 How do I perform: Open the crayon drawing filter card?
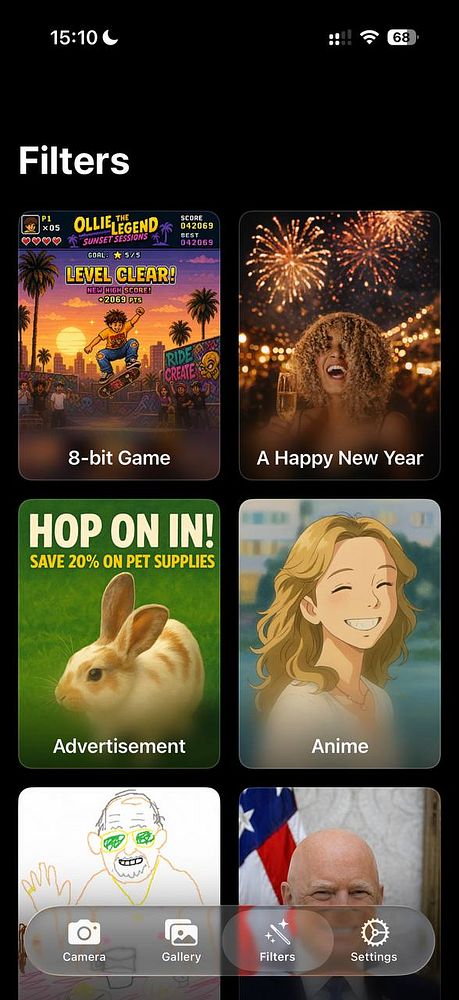119,848
